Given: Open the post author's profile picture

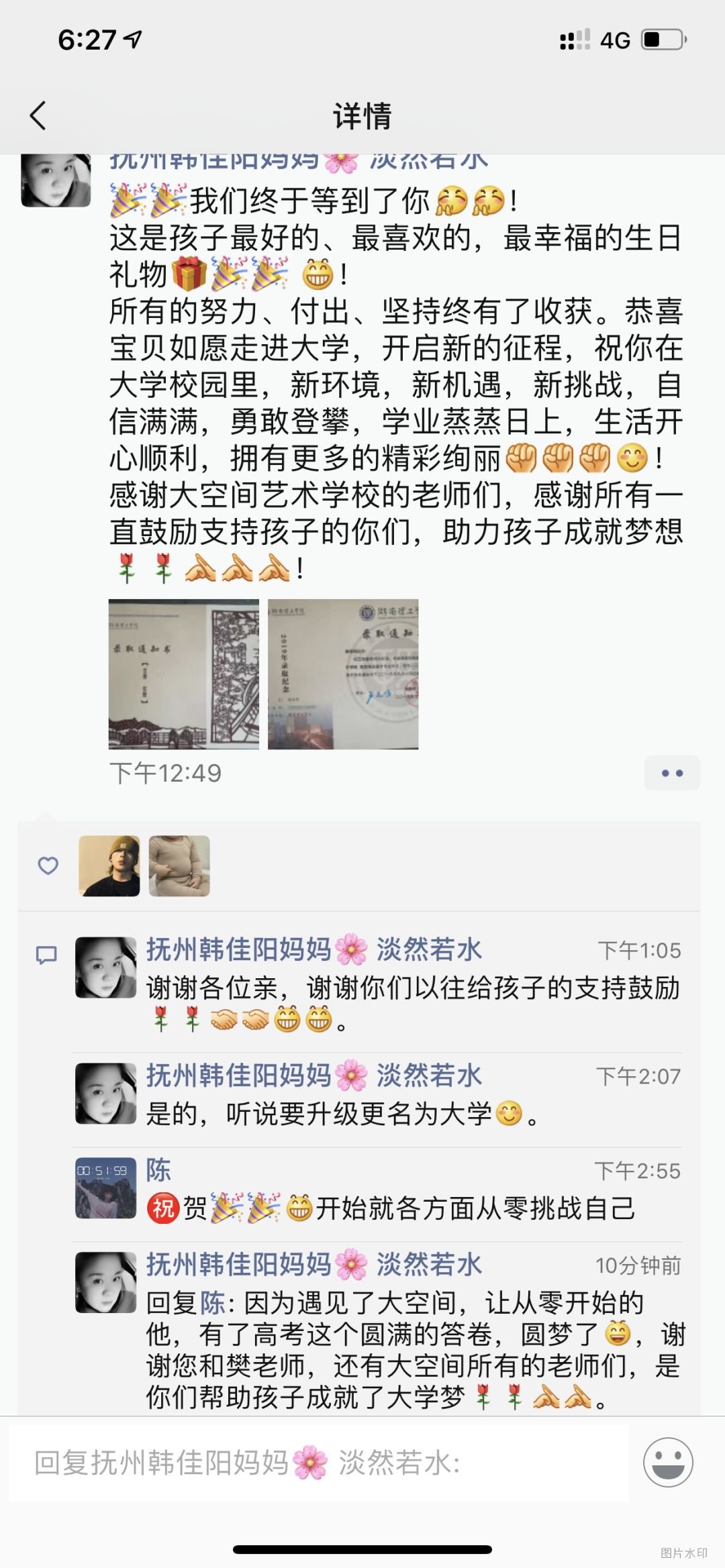Looking at the screenshot, I should [x=56, y=180].
